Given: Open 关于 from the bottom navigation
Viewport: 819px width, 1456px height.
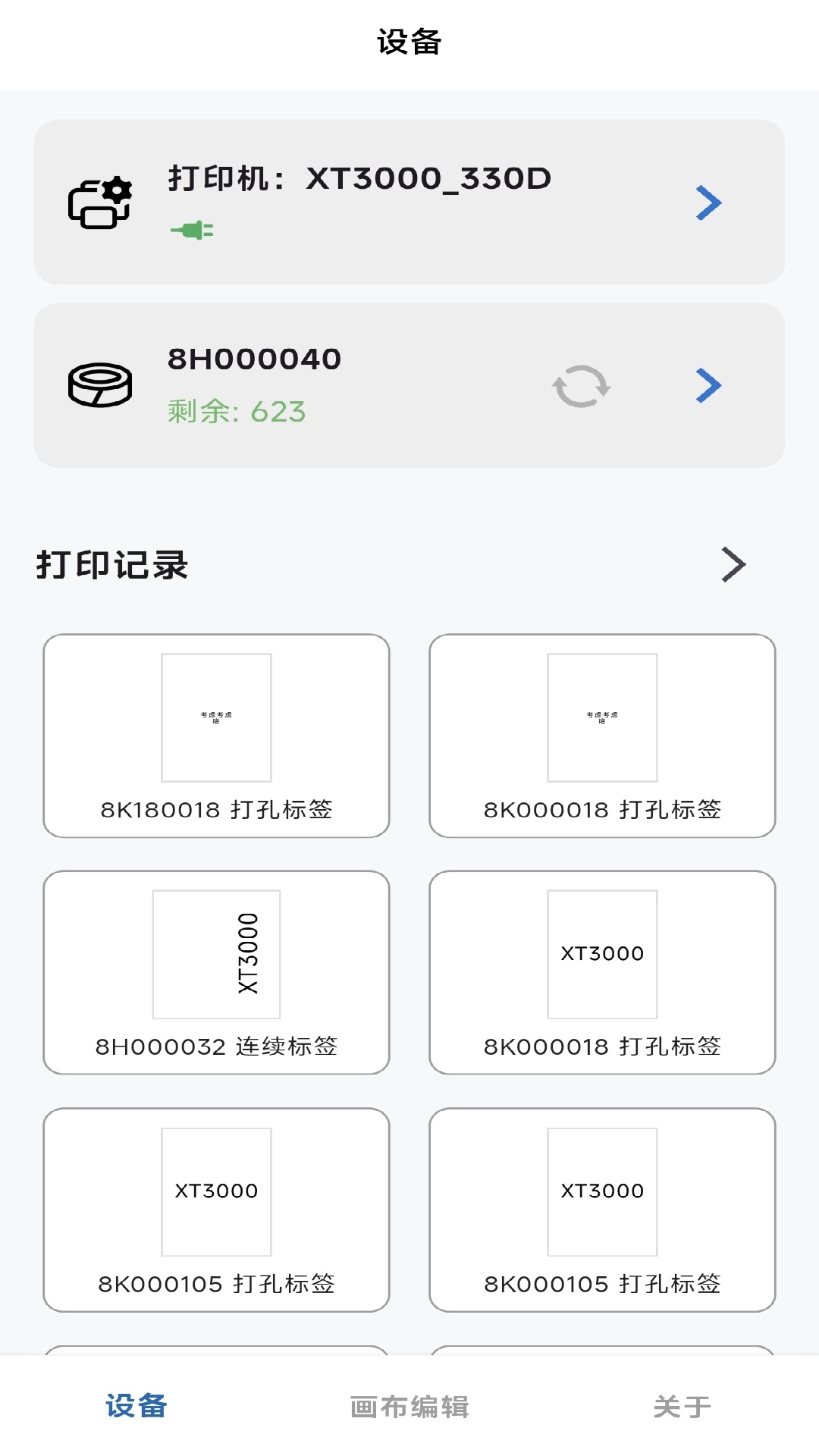Looking at the screenshot, I should 682,1405.
